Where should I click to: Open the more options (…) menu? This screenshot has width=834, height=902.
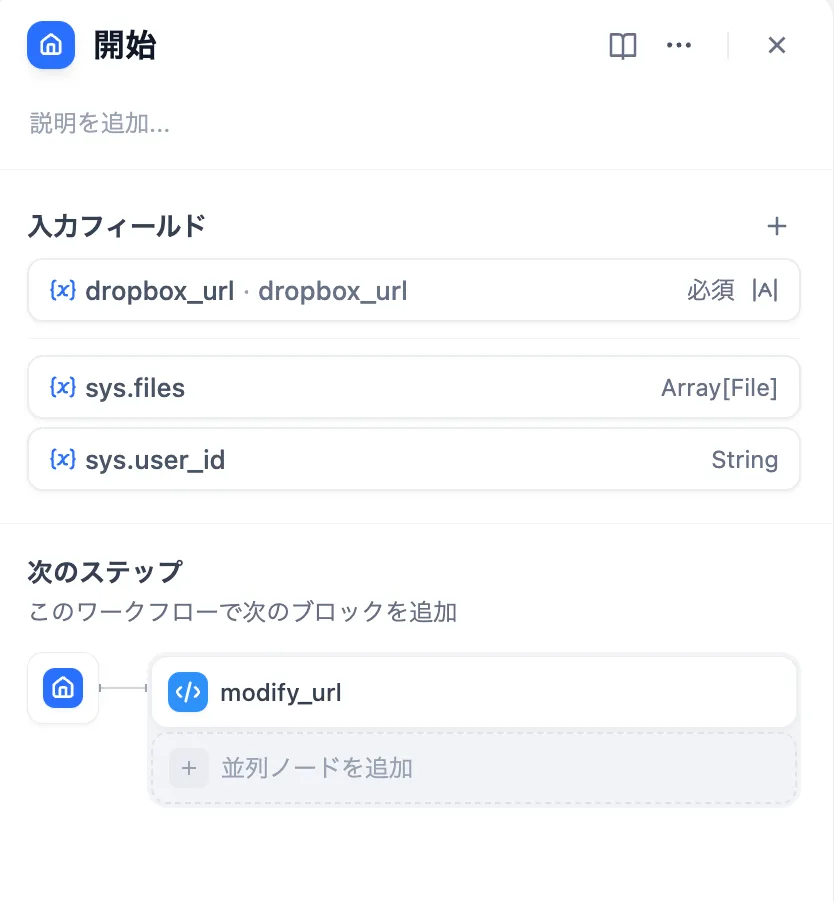point(679,45)
